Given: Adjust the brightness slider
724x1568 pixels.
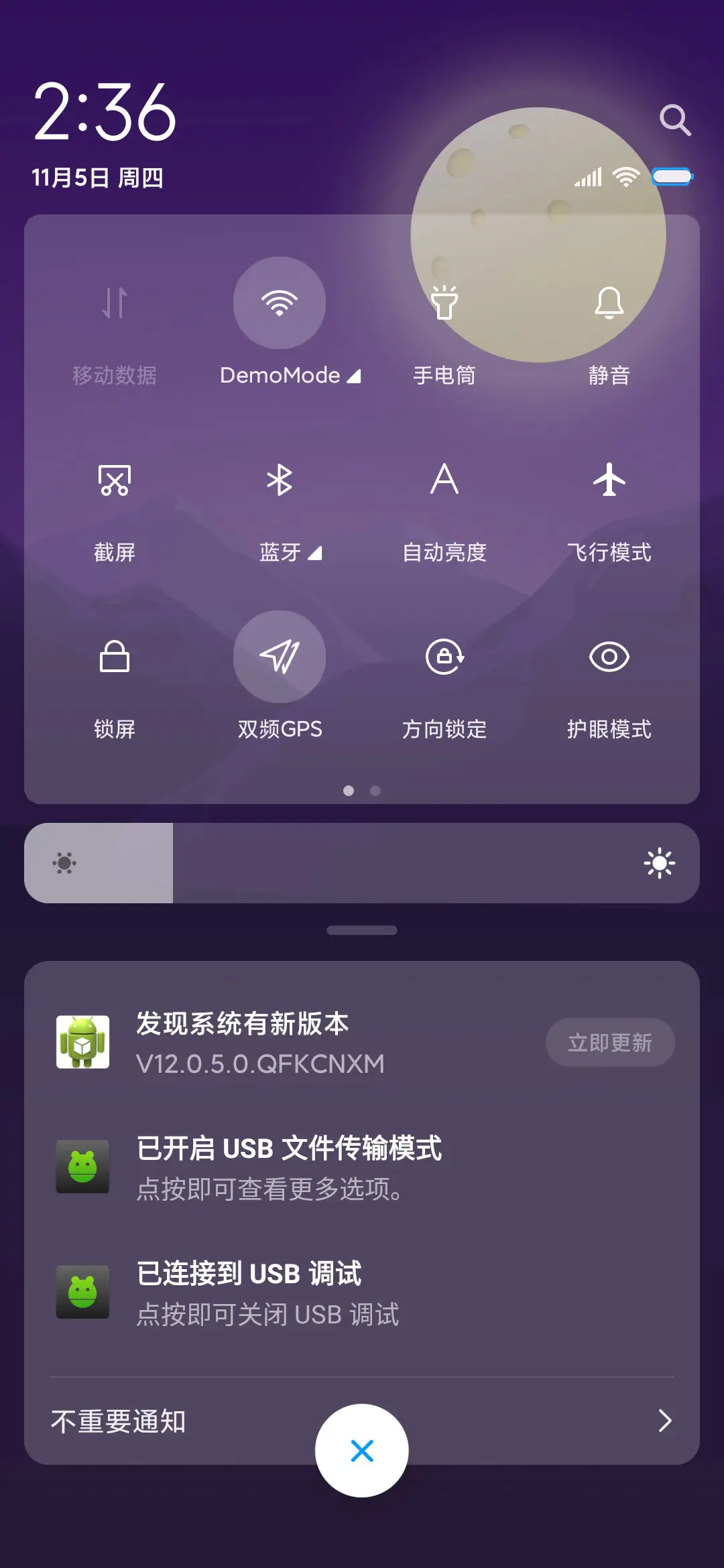Looking at the screenshot, I should point(362,863).
